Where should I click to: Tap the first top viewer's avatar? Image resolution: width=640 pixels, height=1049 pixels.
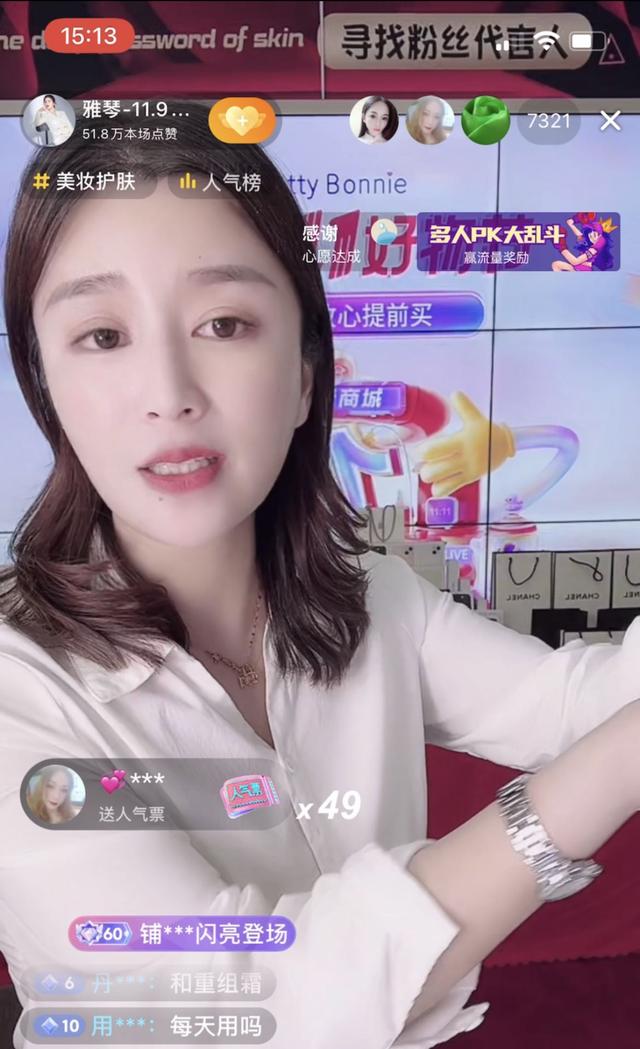point(374,121)
